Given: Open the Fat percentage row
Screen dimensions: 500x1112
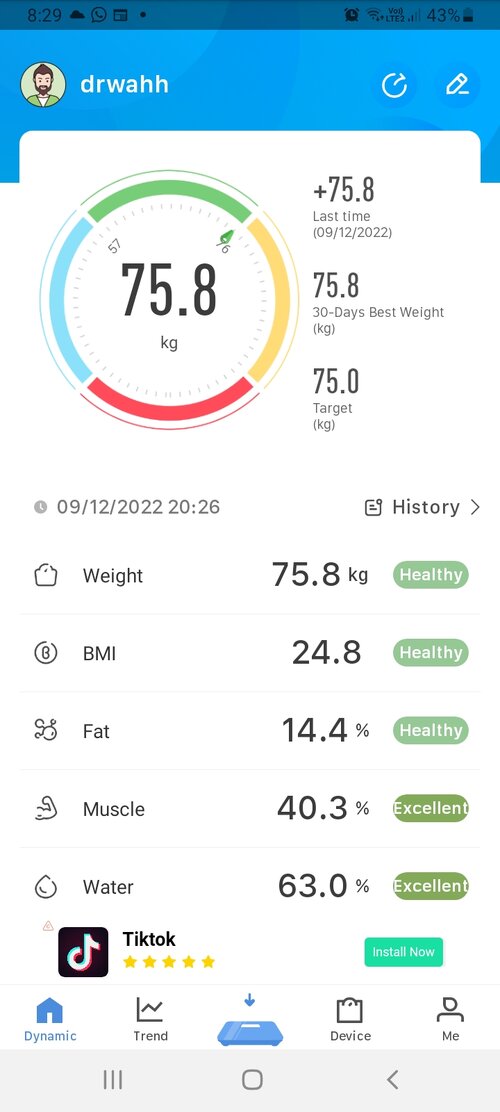Looking at the screenshot, I should point(250,730).
